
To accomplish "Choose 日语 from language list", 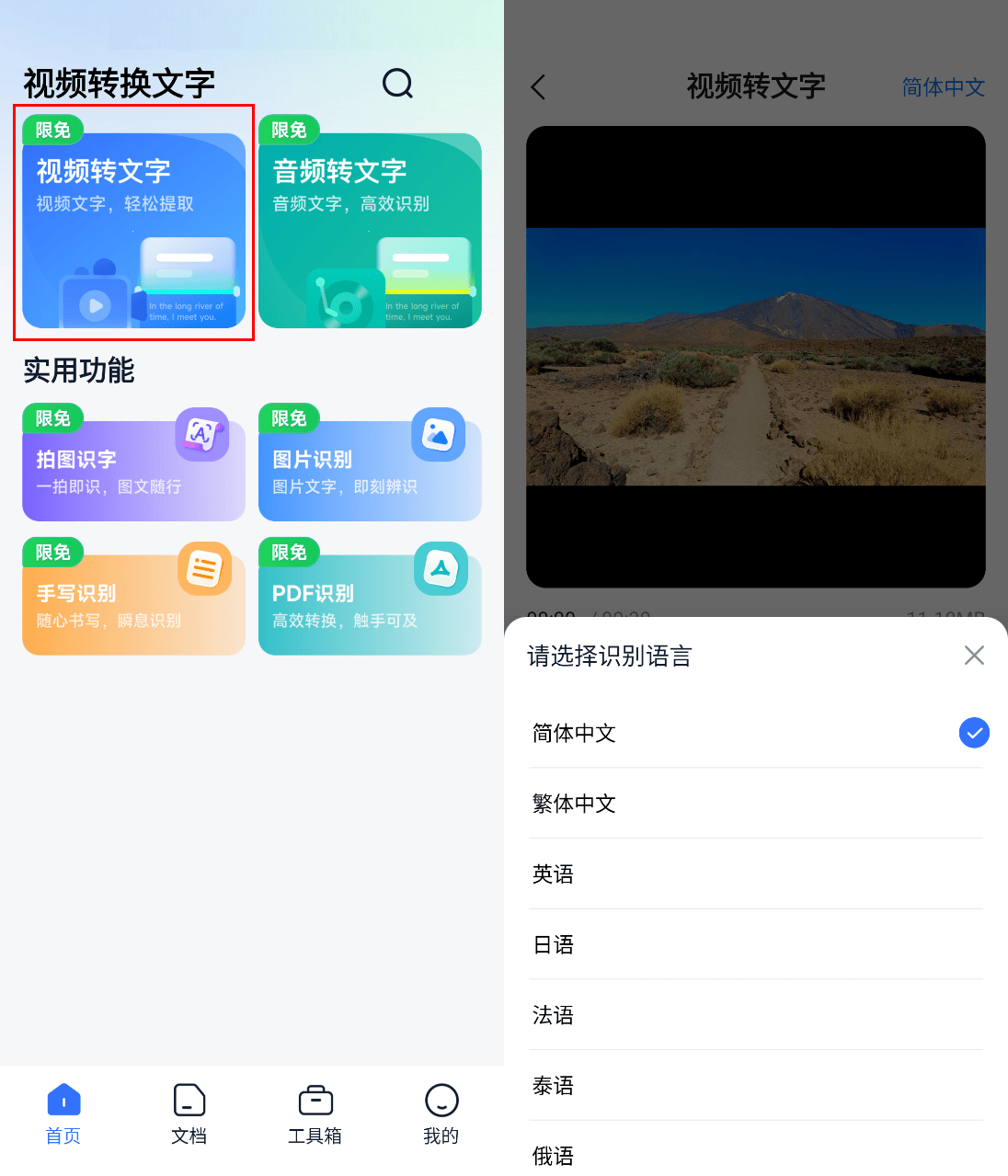I will click(756, 945).
